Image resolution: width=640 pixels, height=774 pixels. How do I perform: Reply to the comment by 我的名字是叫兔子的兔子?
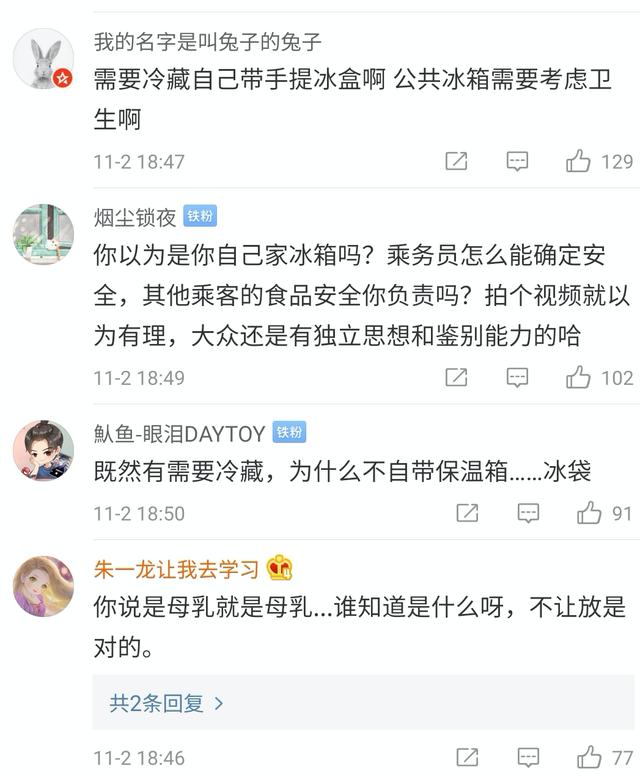pyautogui.click(x=517, y=161)
